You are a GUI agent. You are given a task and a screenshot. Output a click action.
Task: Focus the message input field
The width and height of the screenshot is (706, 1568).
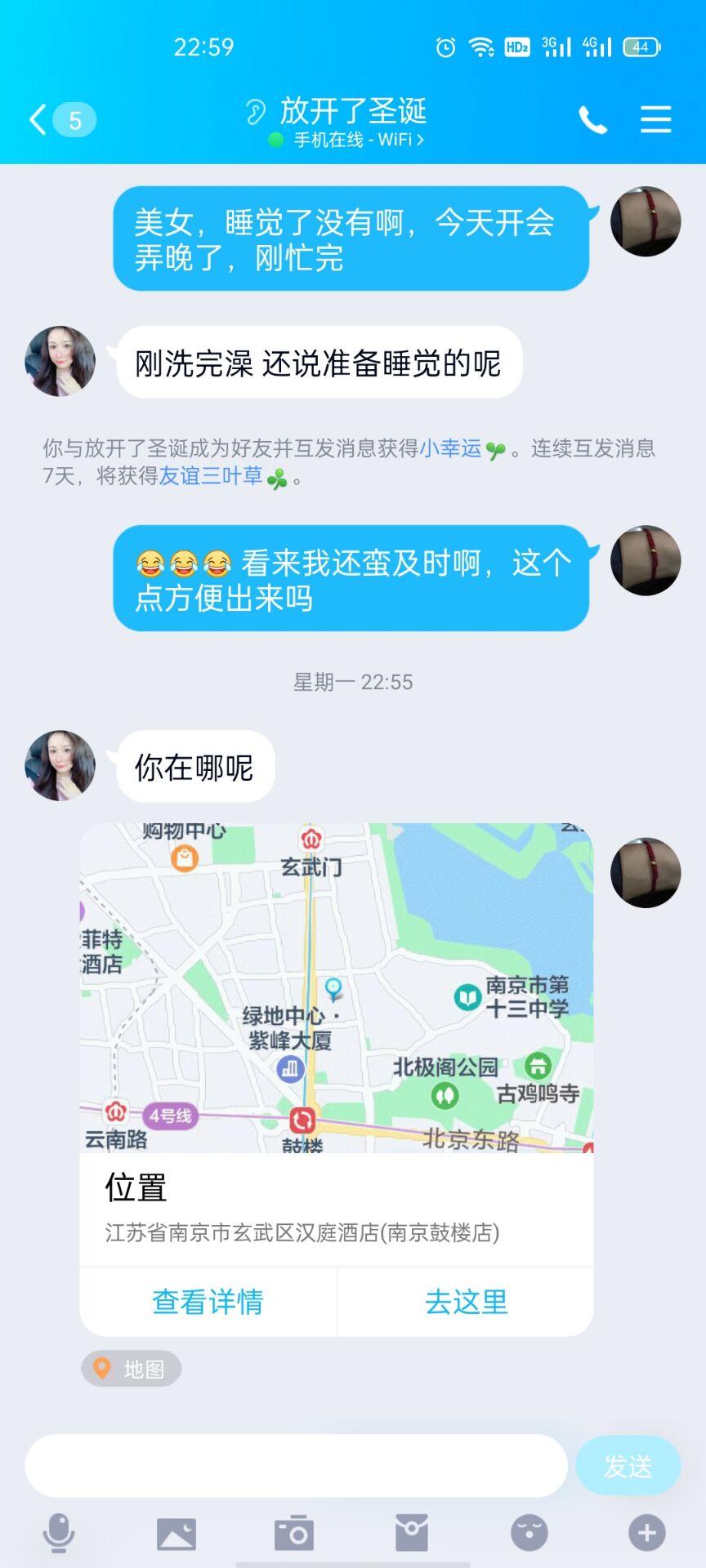click(296, 1466)
